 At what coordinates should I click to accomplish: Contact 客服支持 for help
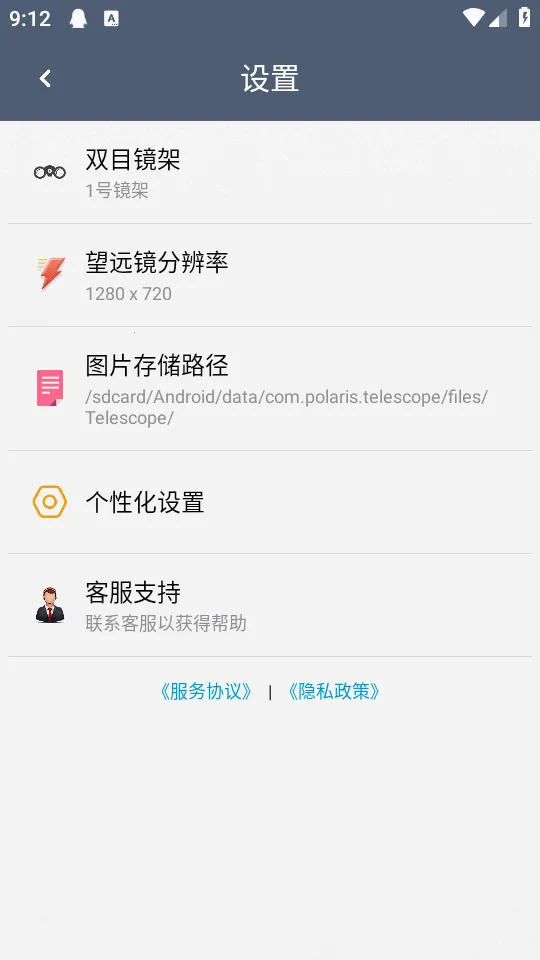270,605
